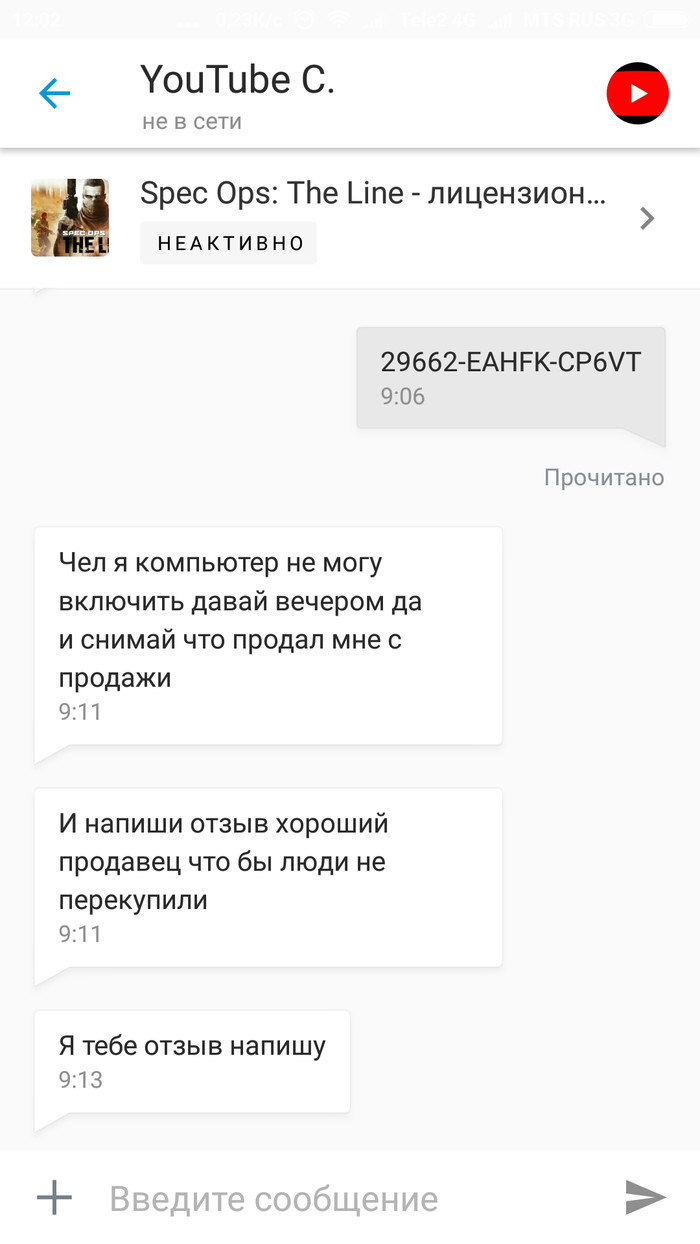Tap the plus attachment icon

(54, 1197)
